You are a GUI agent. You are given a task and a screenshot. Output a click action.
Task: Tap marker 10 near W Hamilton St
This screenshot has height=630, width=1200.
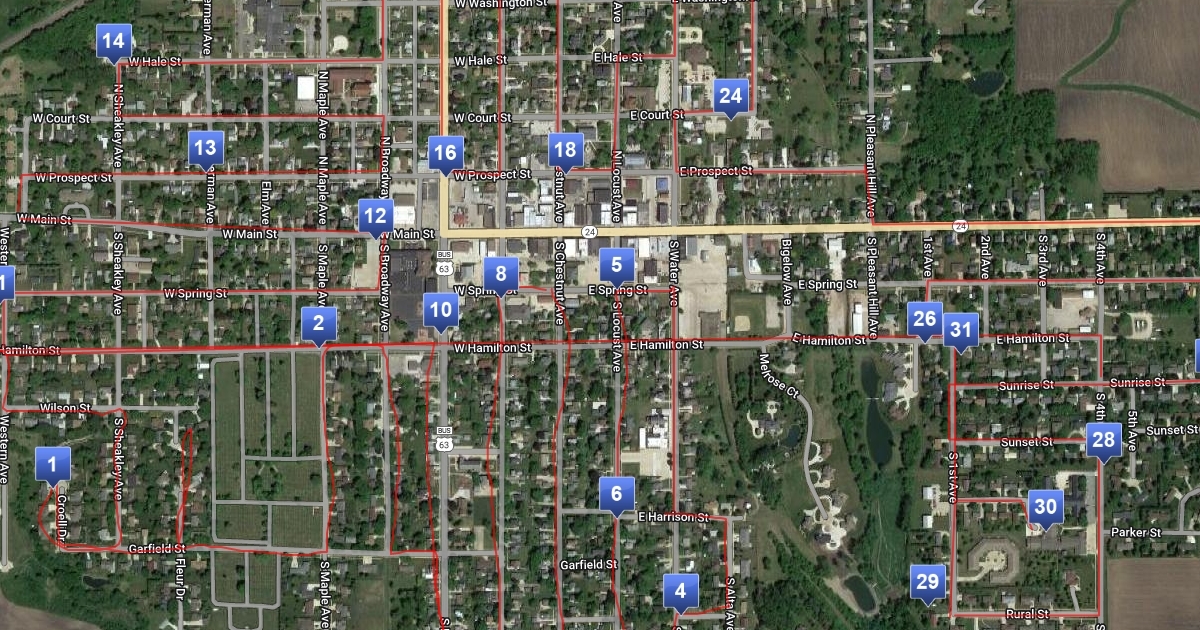[x=441, y=310]
